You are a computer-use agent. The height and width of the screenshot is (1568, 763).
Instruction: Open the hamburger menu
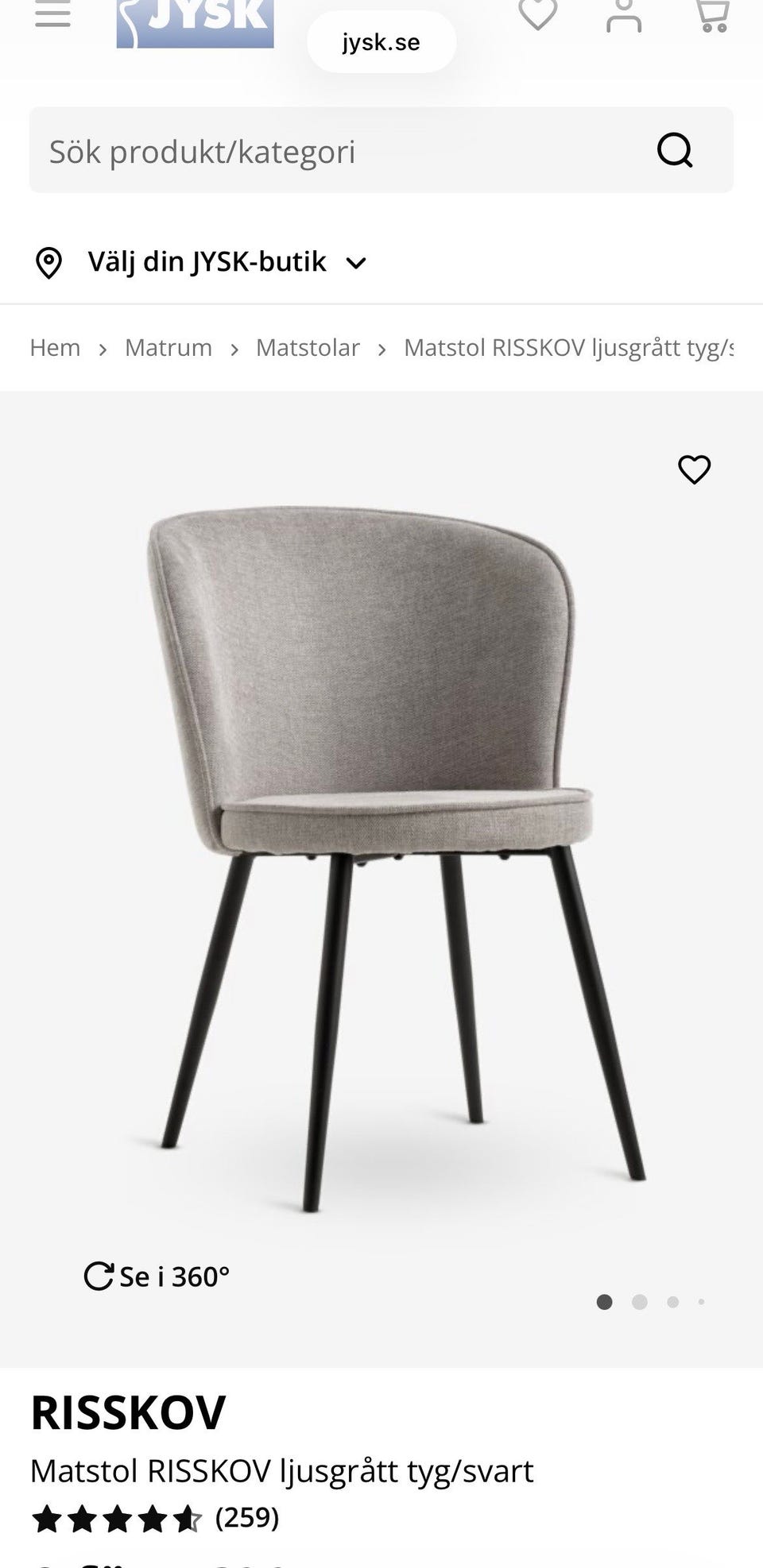[52, 14]
